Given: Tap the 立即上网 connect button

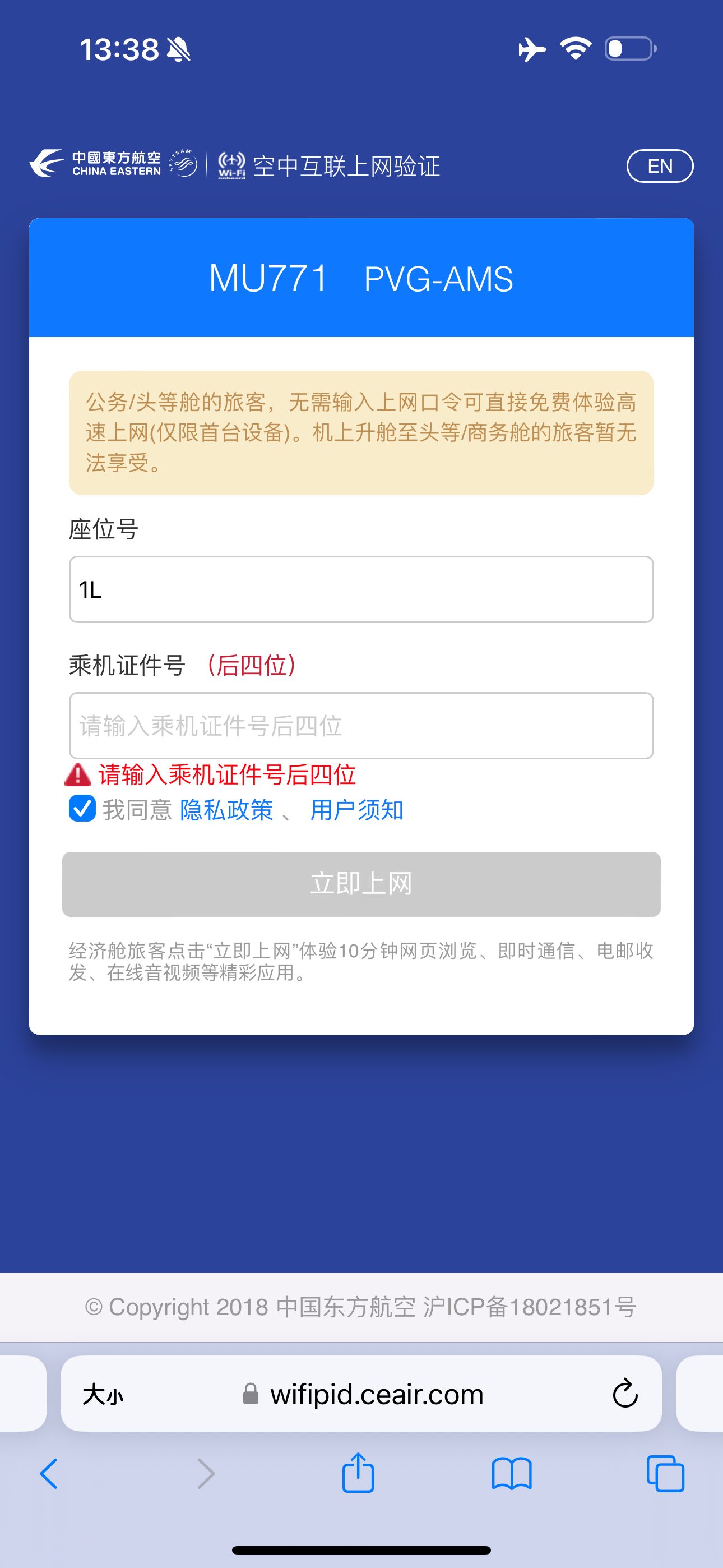Looking at the screenshot, I should pyautogui.click(x=361, y=884).
